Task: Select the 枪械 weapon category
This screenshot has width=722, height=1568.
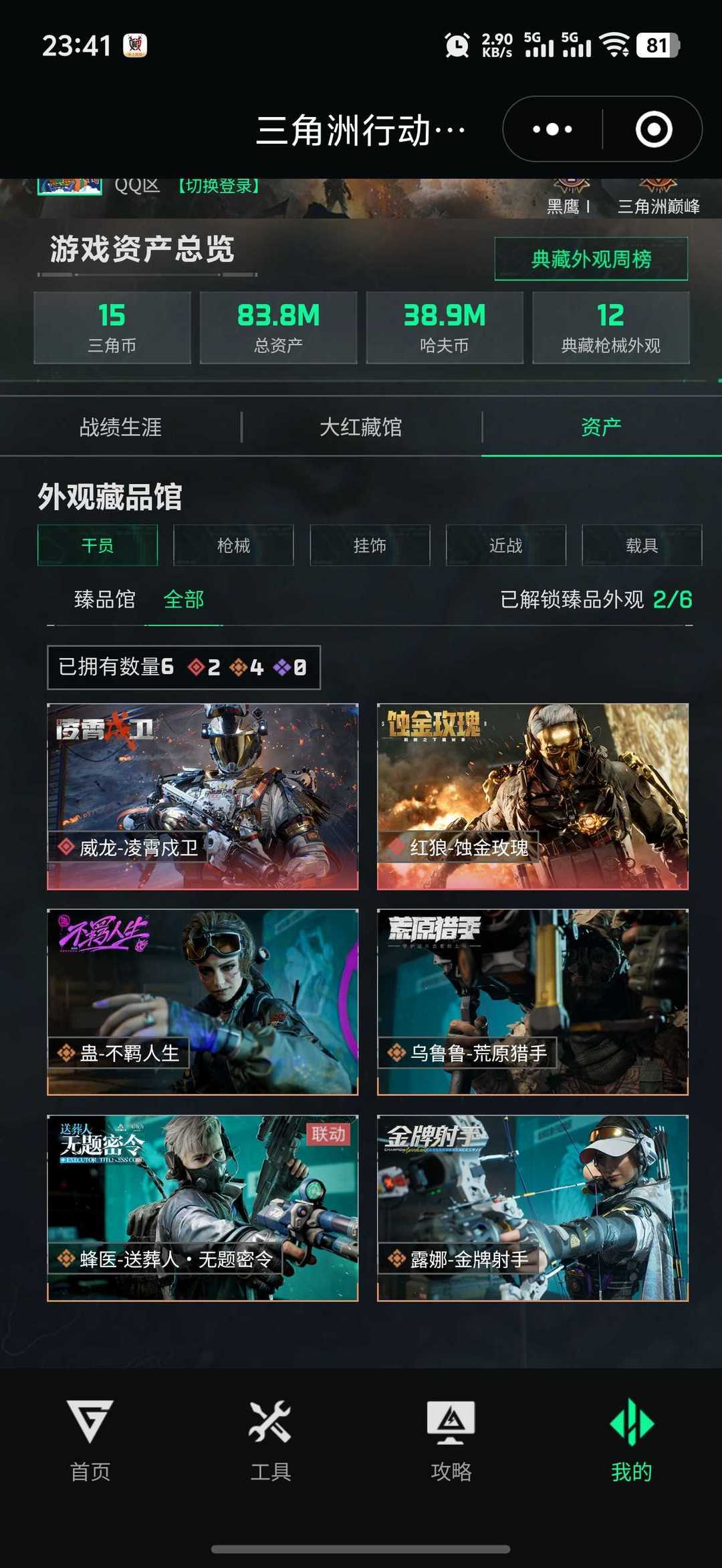Action: pyautogui.click(x=232, y=546)
